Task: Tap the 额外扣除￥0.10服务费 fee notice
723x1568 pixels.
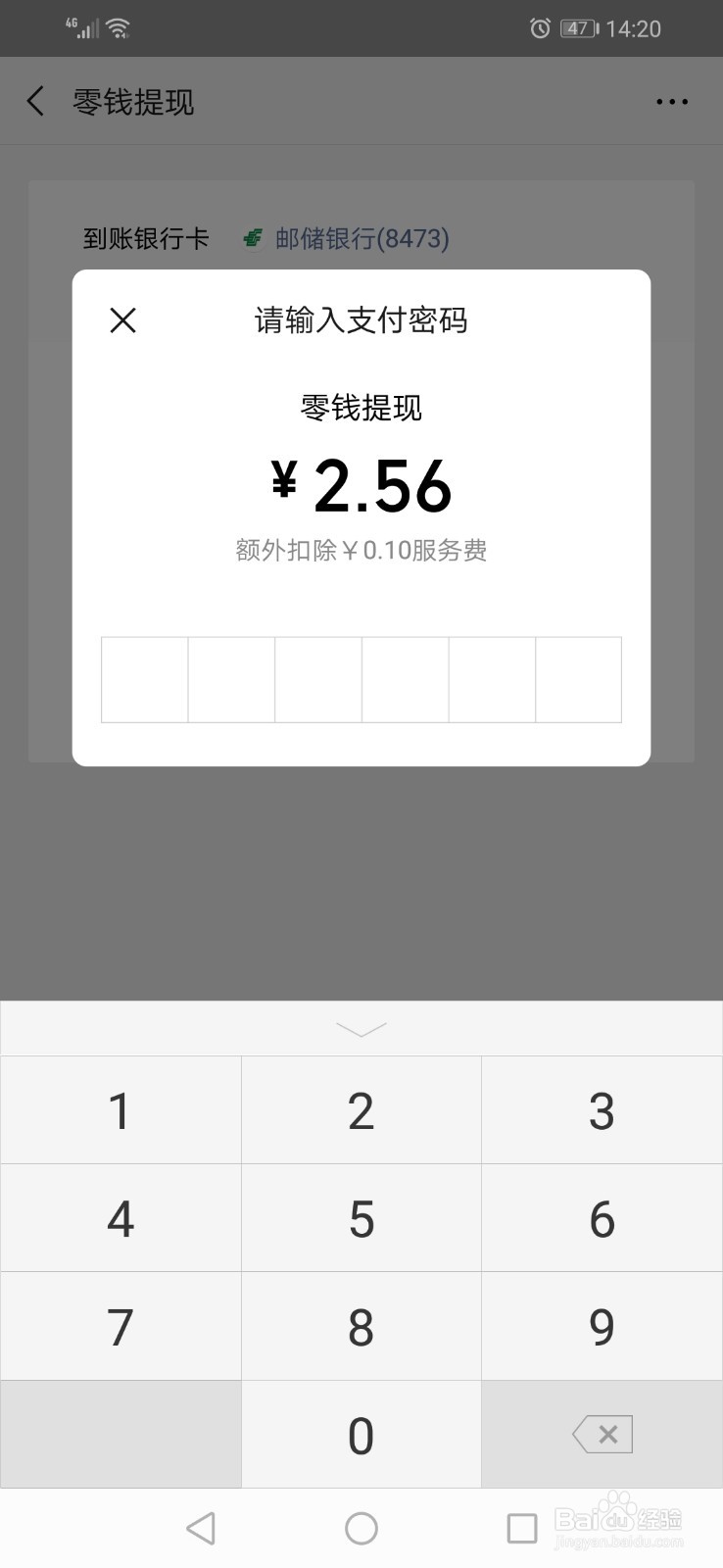Action: tap(361, 551)
